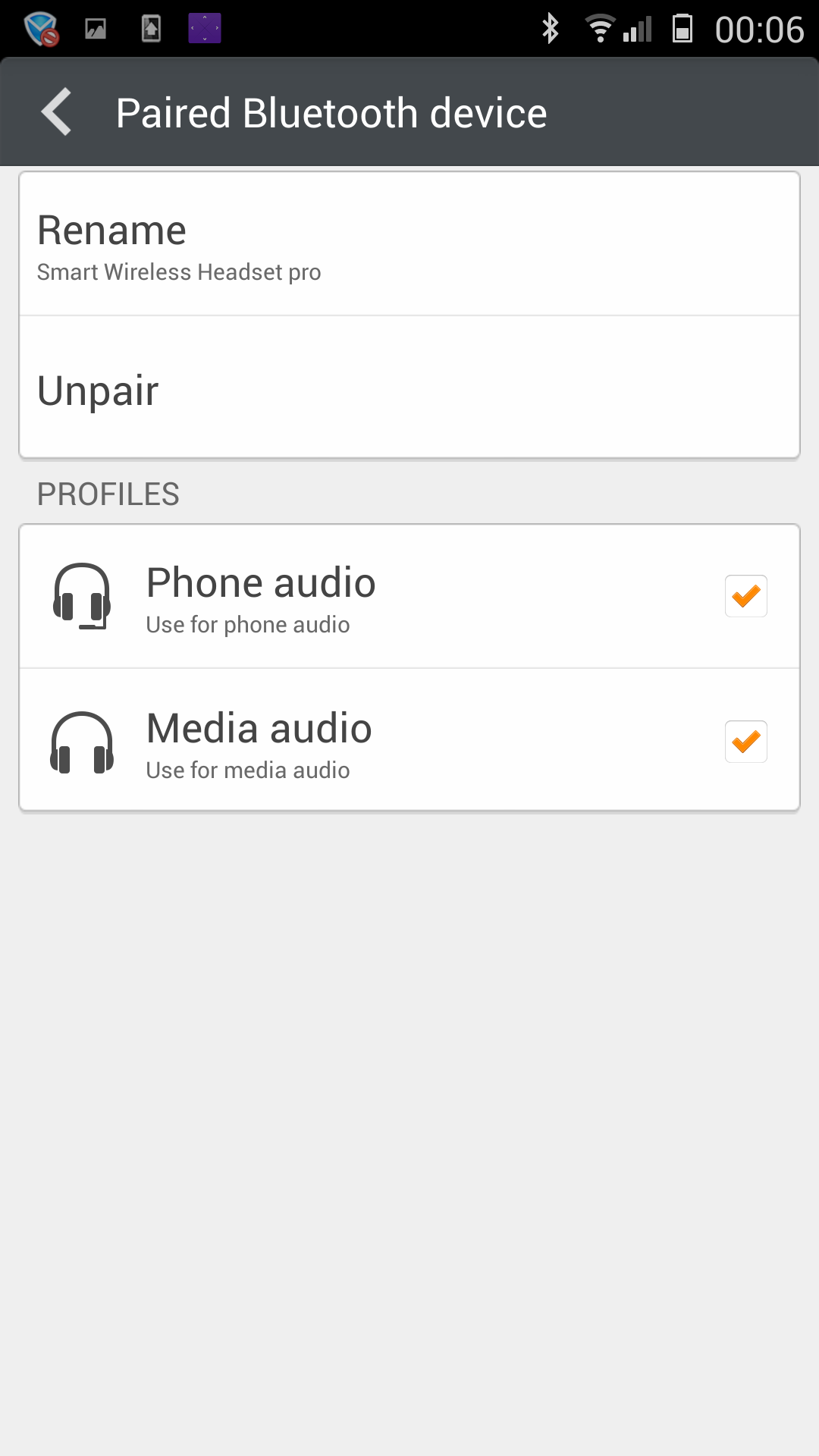Go back from Paired Bluetooth device
The height and width of the screenshot is (1456, 819).
point(58,112)
